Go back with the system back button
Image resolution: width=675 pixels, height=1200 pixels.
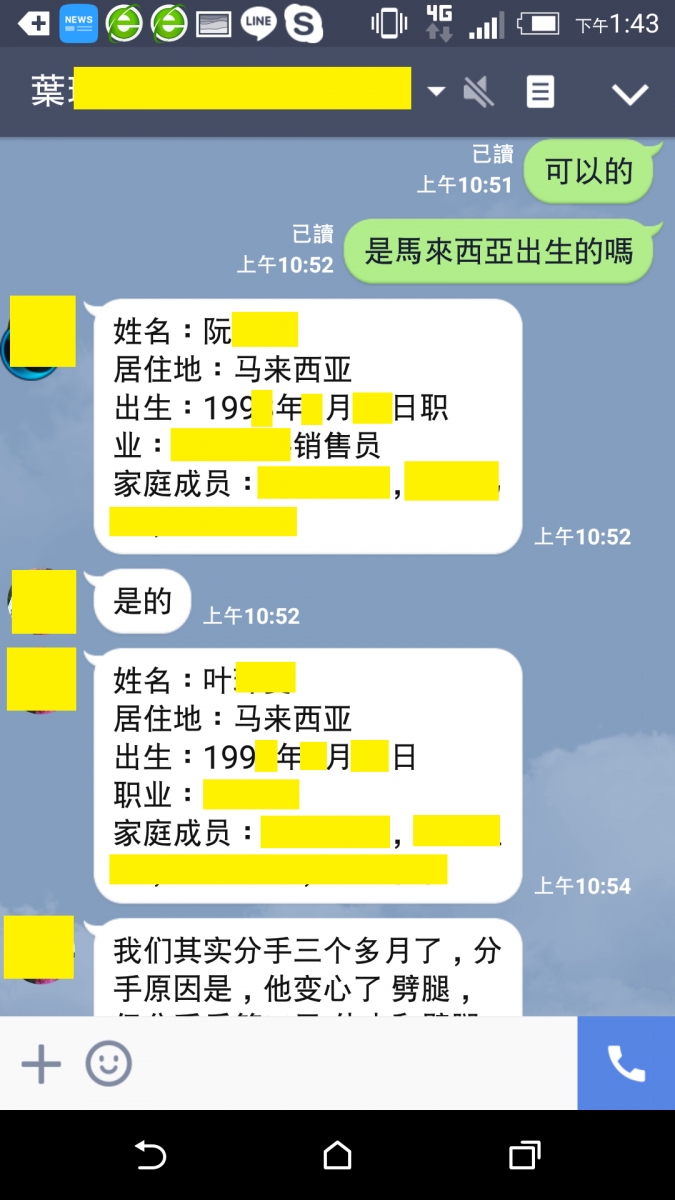tap(150, 1156)
